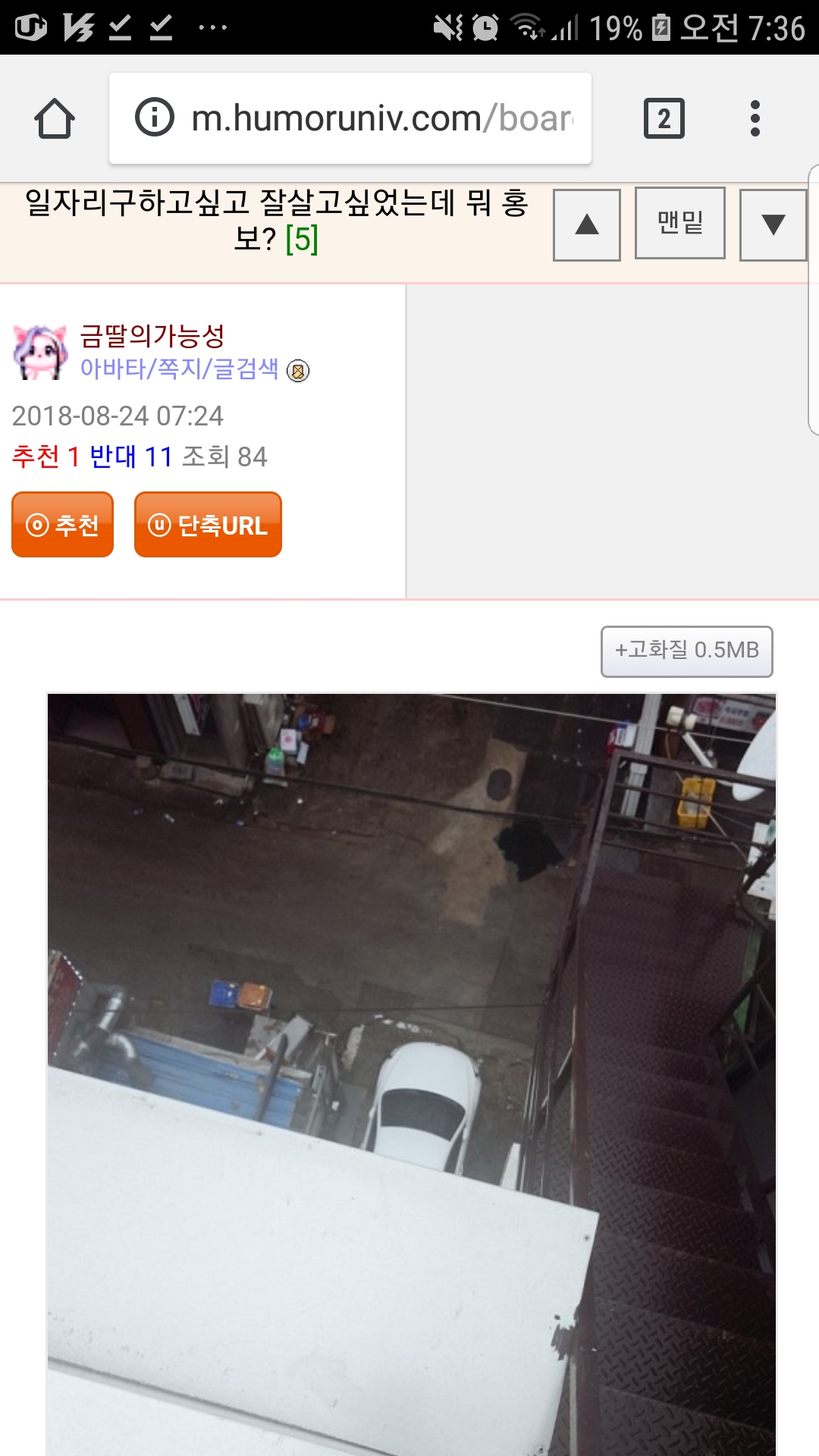Recommend the post with 추천 button
The image size is (819, 1456).
pos(63,525)
